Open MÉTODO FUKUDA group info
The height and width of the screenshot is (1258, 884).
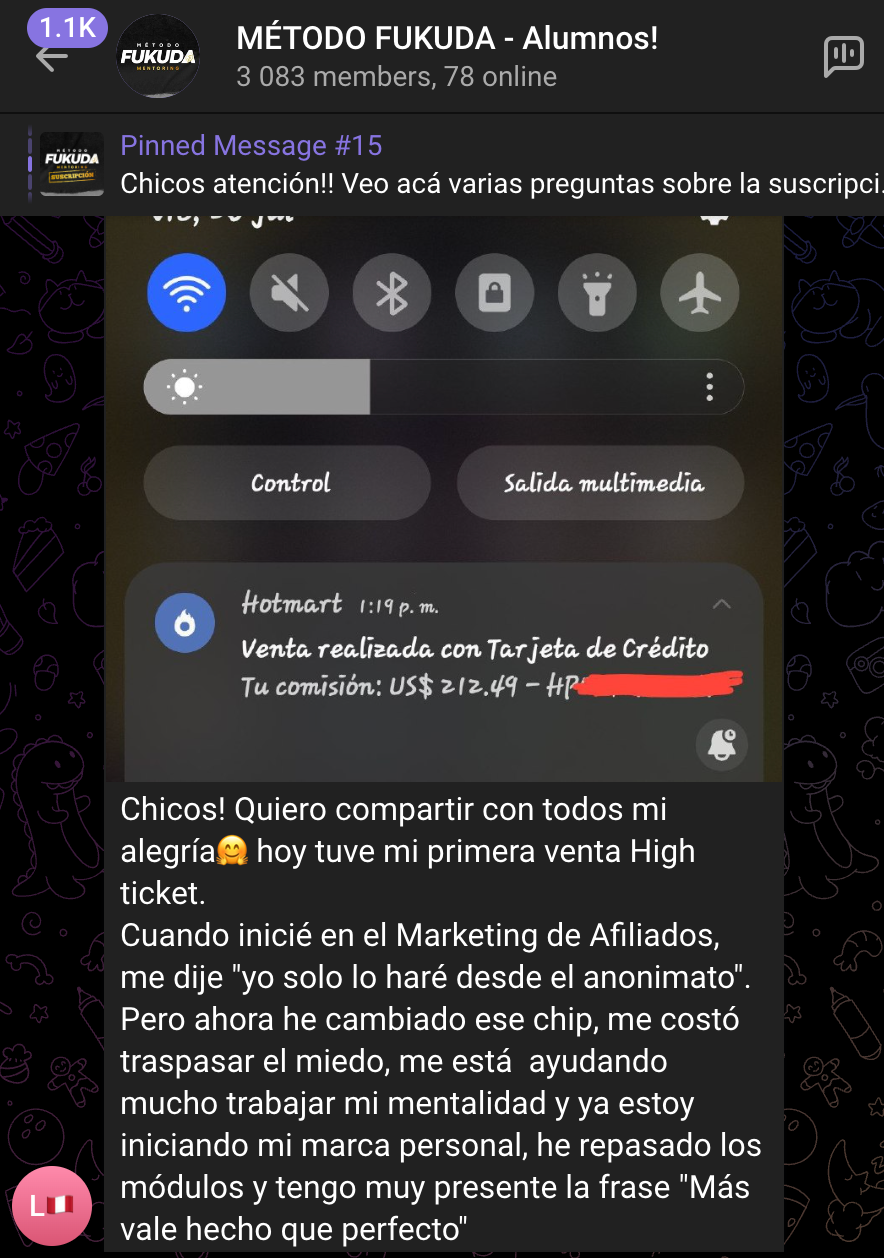(x=446, y=56)
